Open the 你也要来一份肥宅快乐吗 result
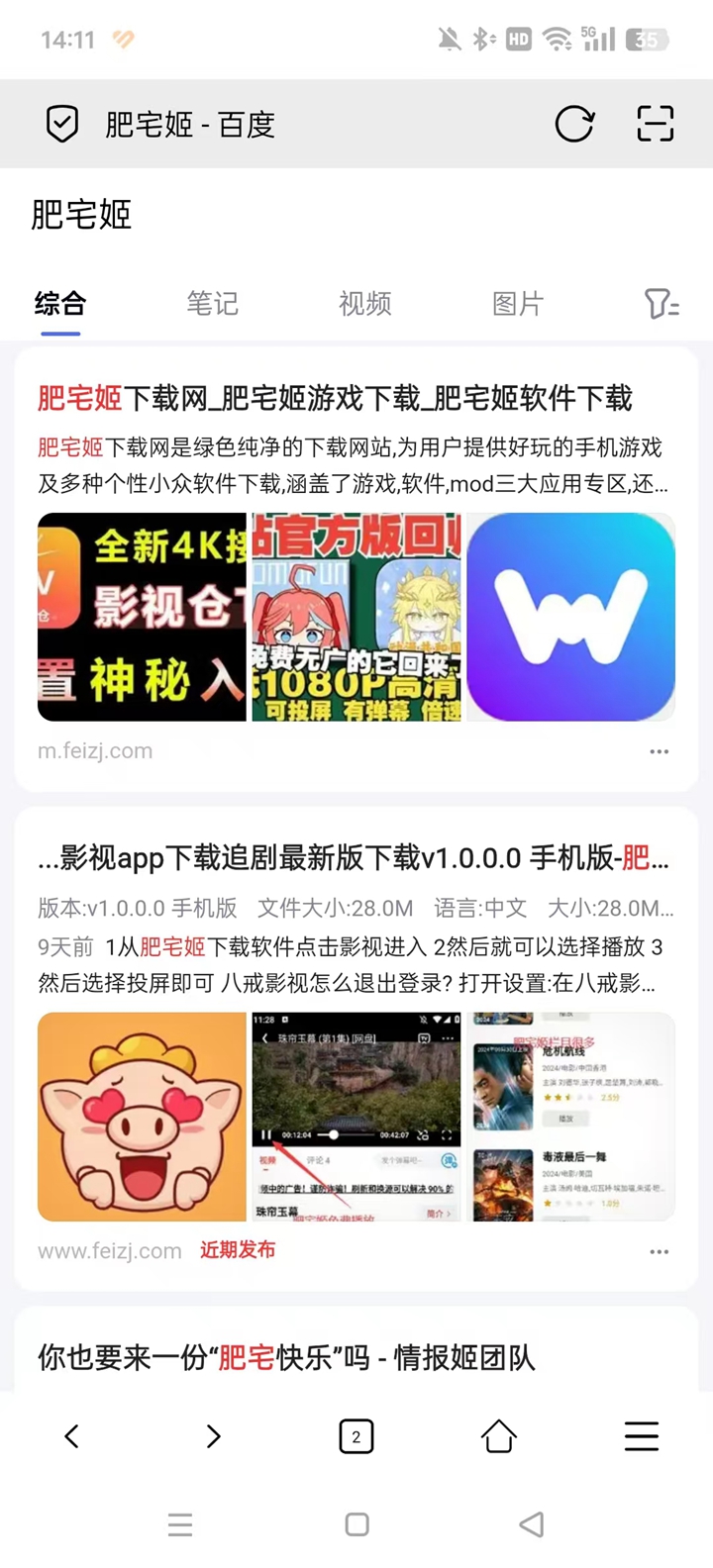713x1568 pixels. (x=287, y=1357)
